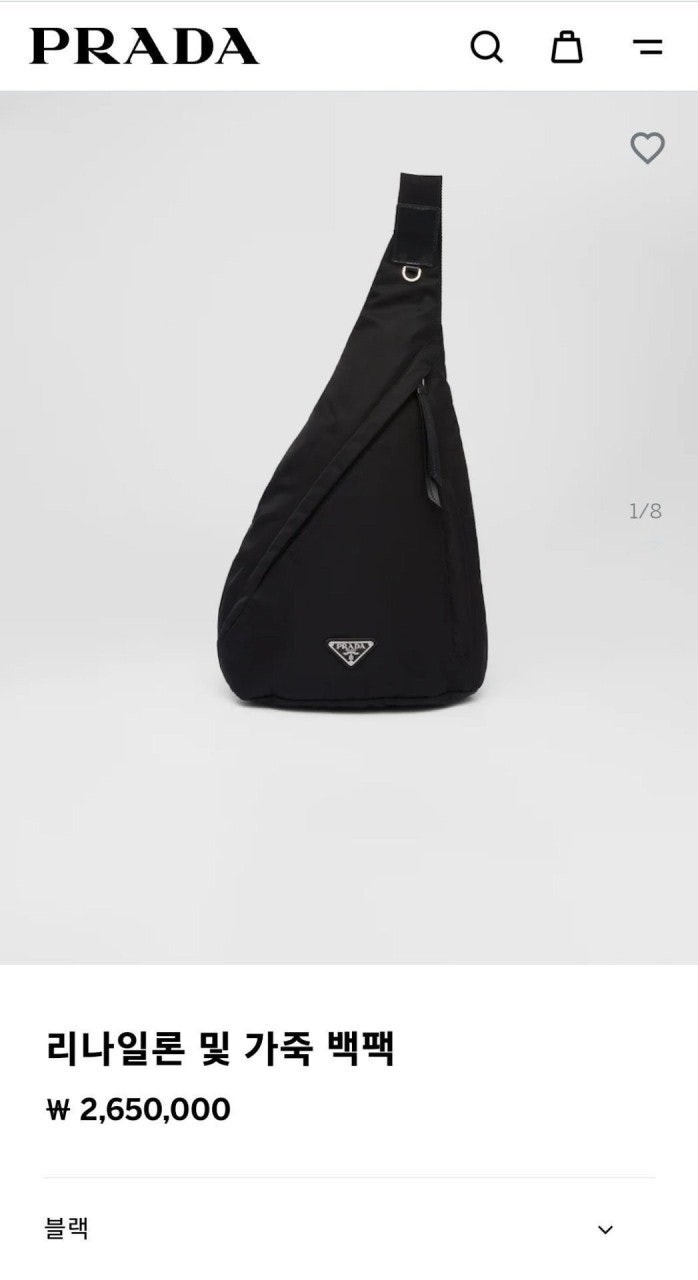Open the search magnifier icon
The width and height of the screenshot is (698, 1280).
coord(486,47)
